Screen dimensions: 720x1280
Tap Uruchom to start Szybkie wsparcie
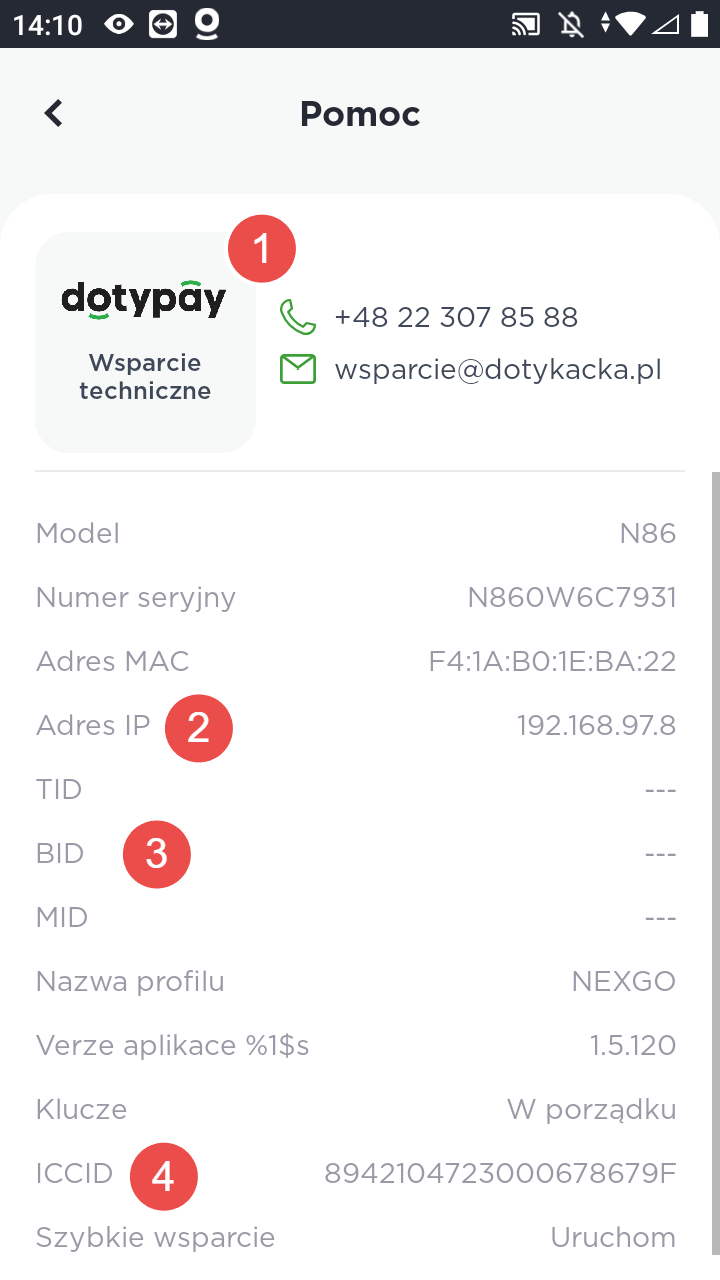click(x=612, y=1238)
